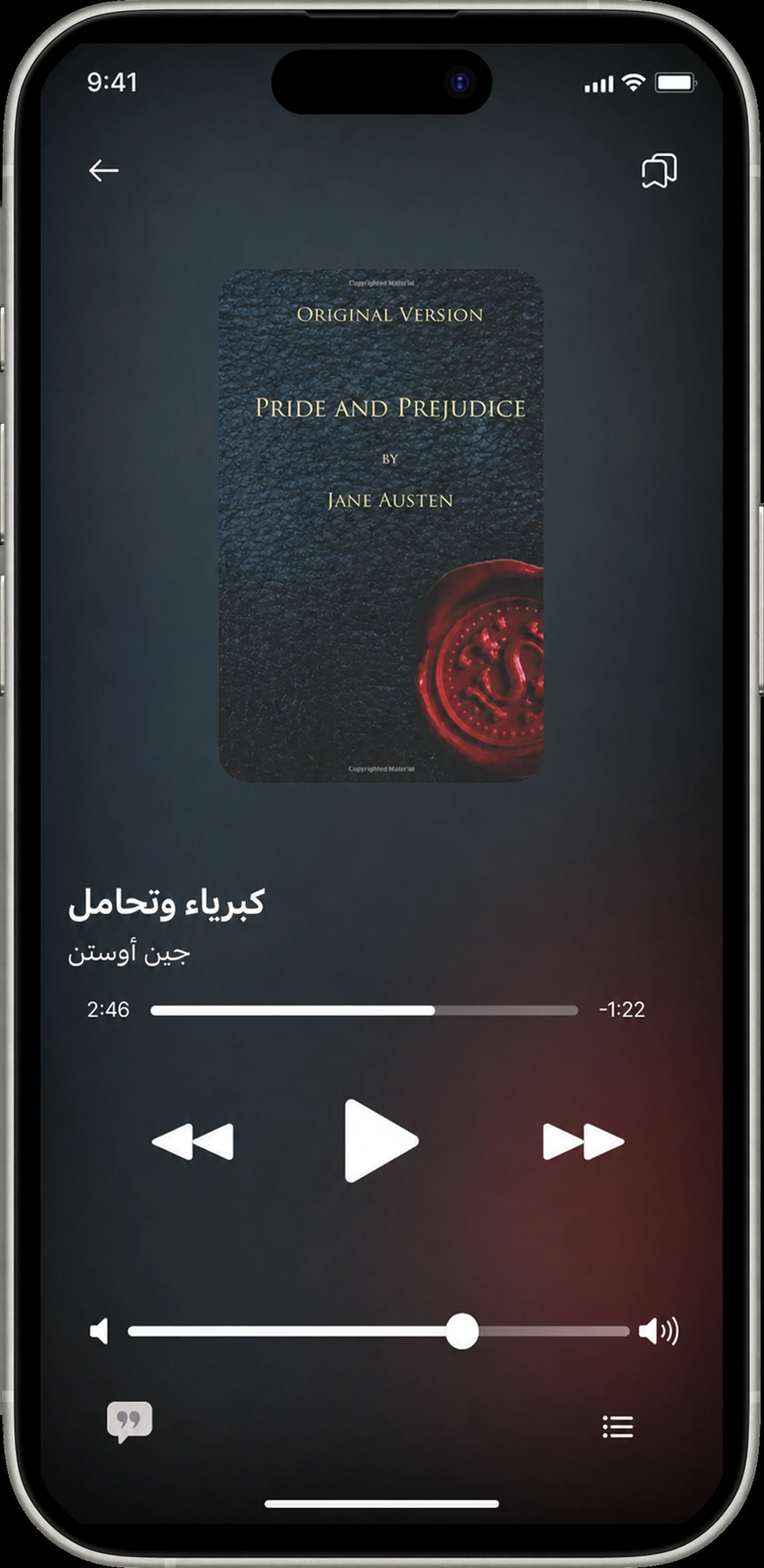
Task: Open the quotes speech bubble icon
Action: click(x=130, y=1423)
